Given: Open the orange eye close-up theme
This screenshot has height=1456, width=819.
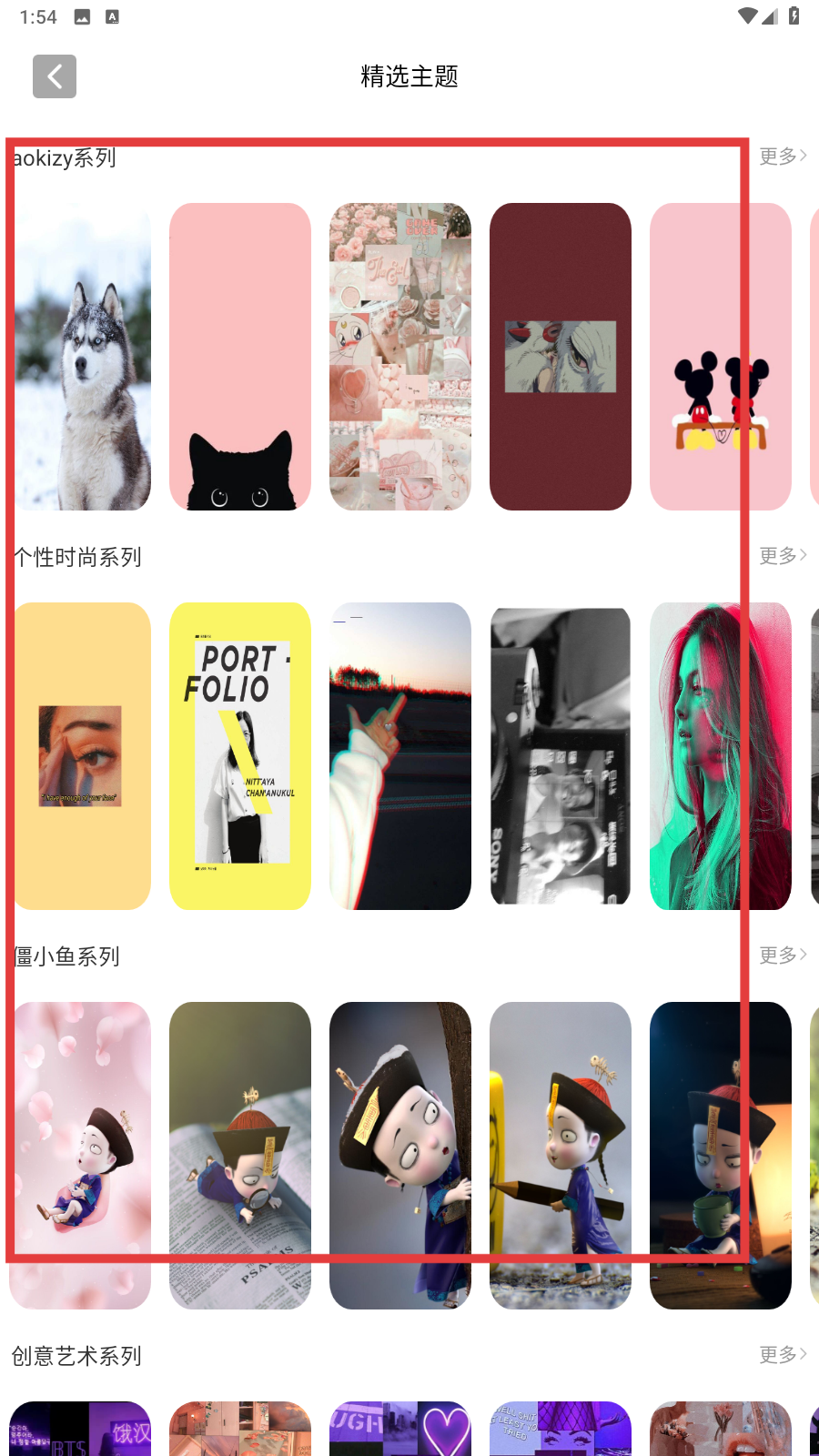Looking at the screenshot, I should 82,756.
